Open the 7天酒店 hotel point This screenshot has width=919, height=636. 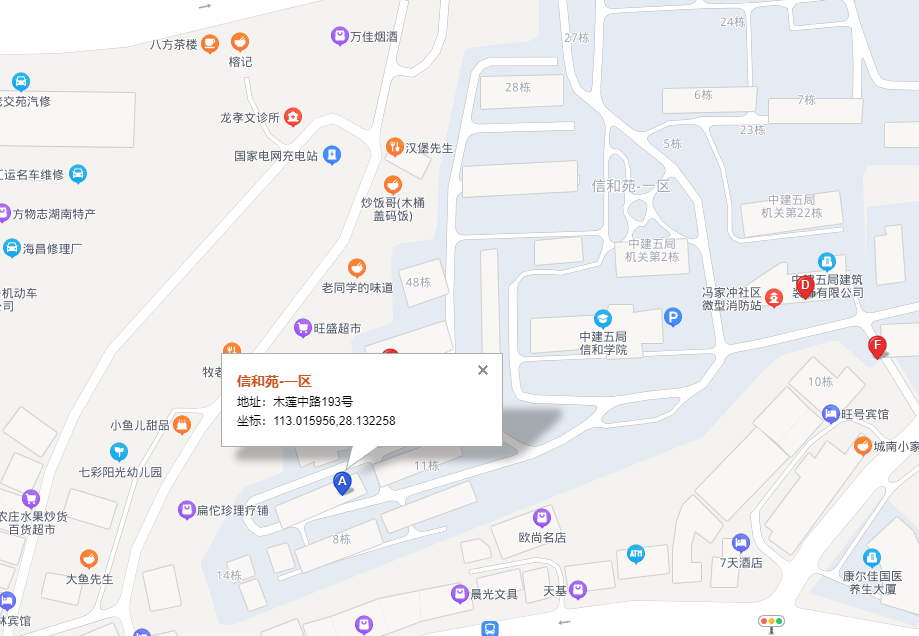(x=741, y=543)
